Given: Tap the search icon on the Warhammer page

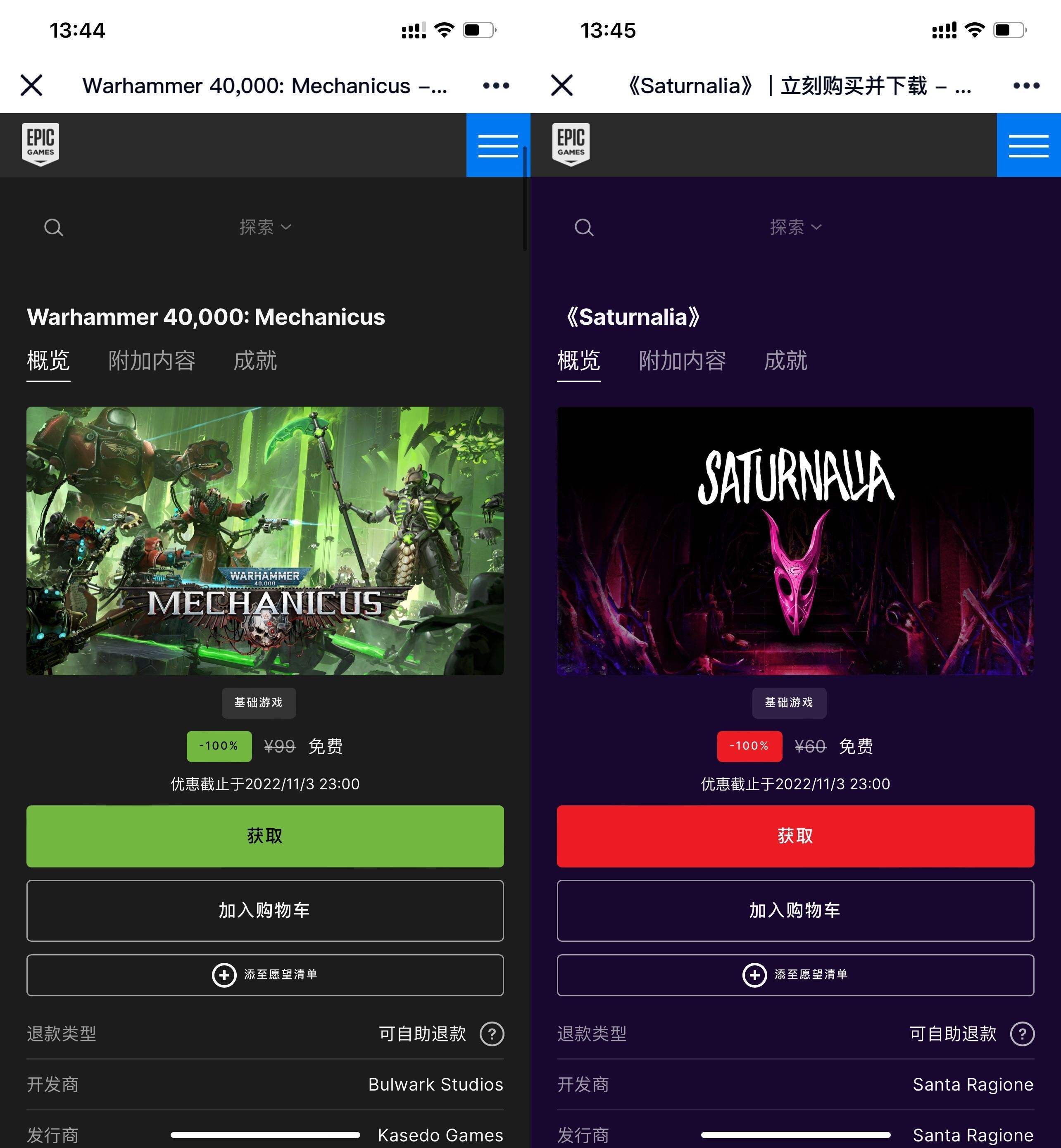Looking at the screenshot, I should pos(53,227).
